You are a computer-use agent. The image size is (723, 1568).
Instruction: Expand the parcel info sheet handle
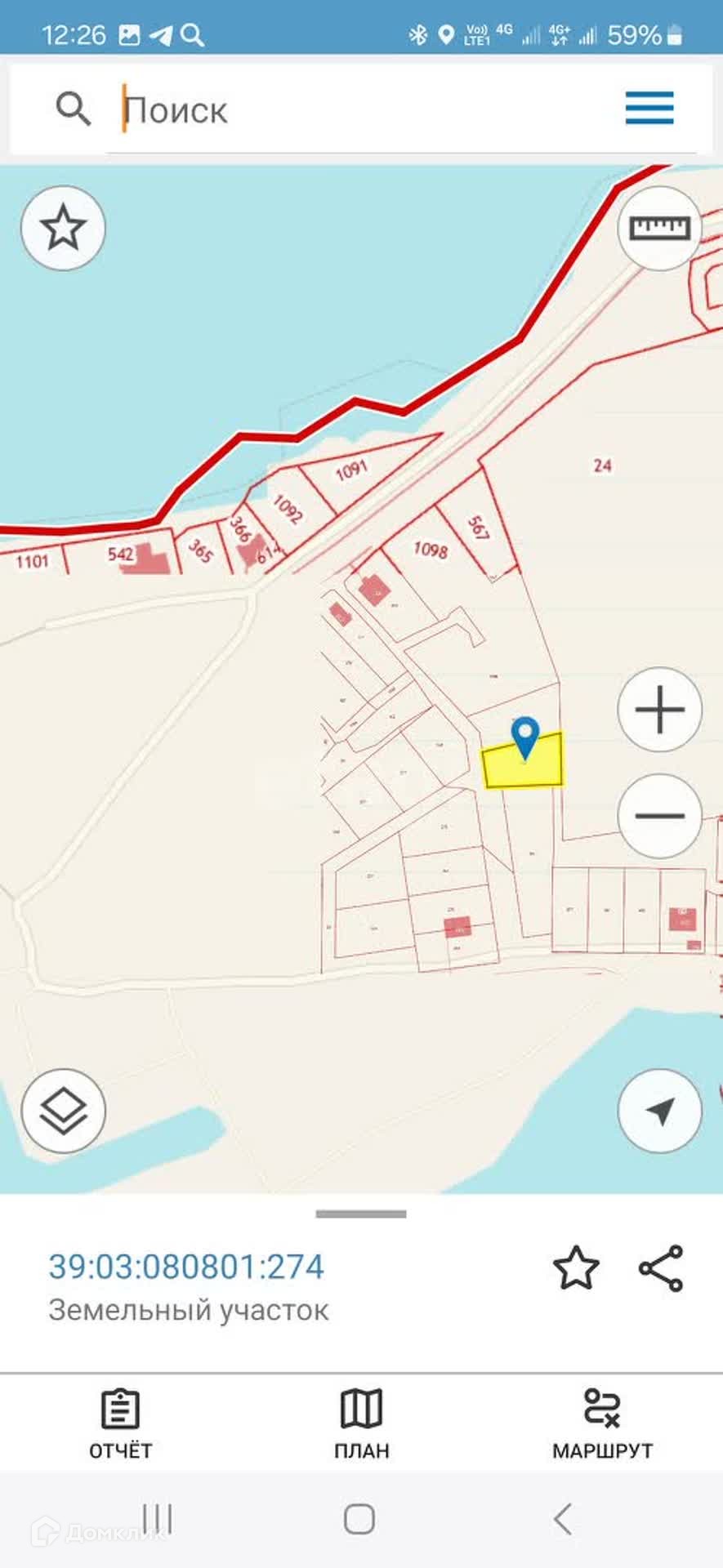click(361, 1214)
